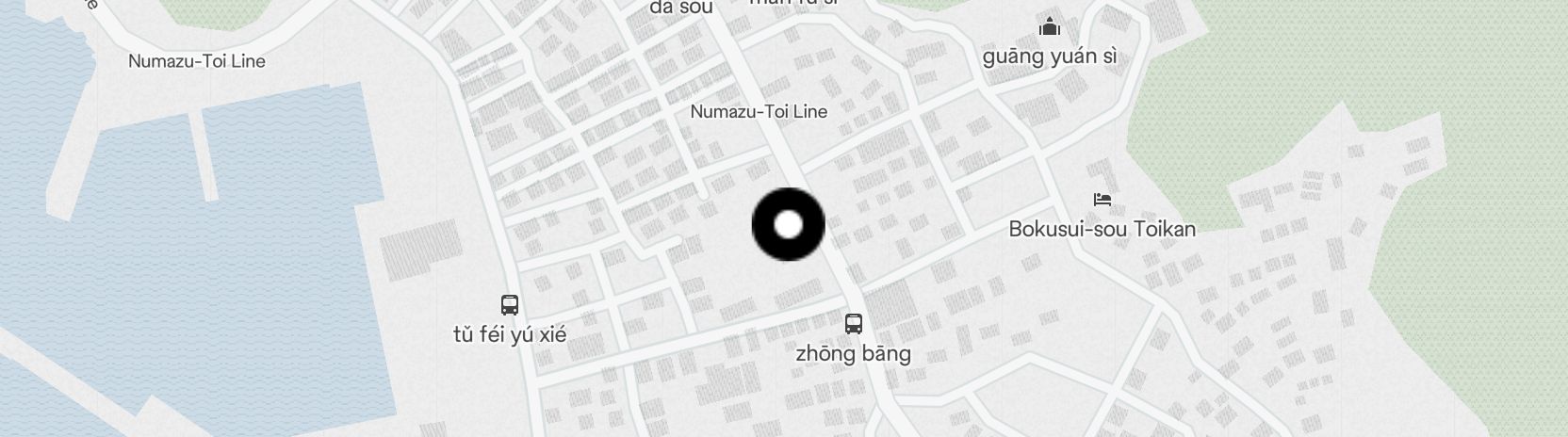
Task: Open the guāng yuán sì temple marker
Action: [1049, 27]
